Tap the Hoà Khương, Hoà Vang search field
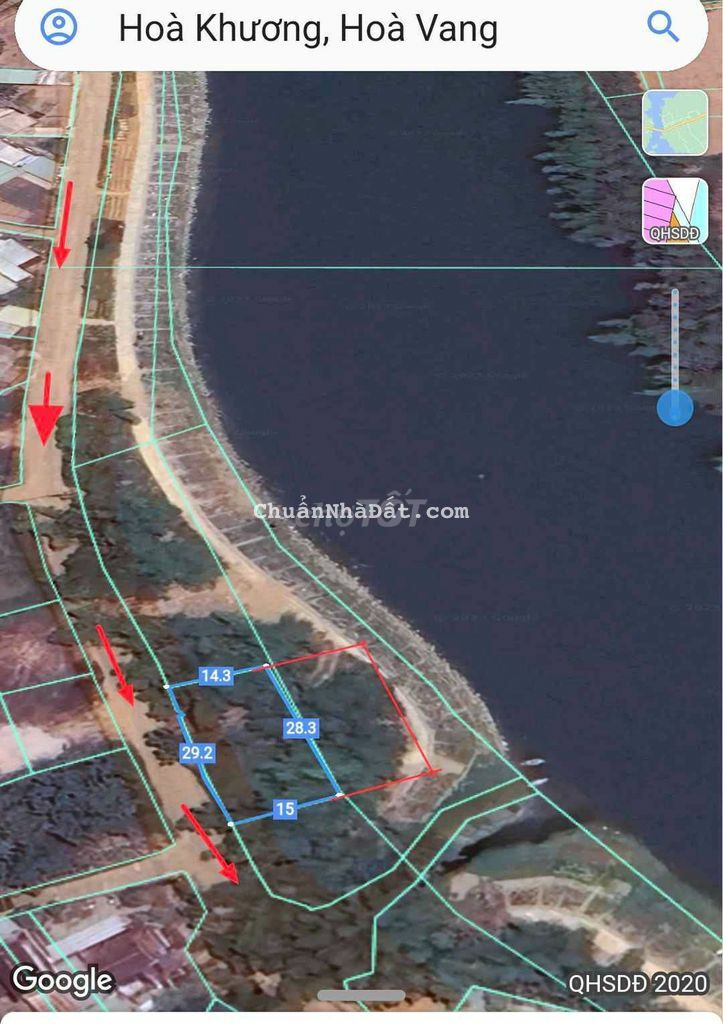Screen dimensions: 723x1024 (310, 29)
